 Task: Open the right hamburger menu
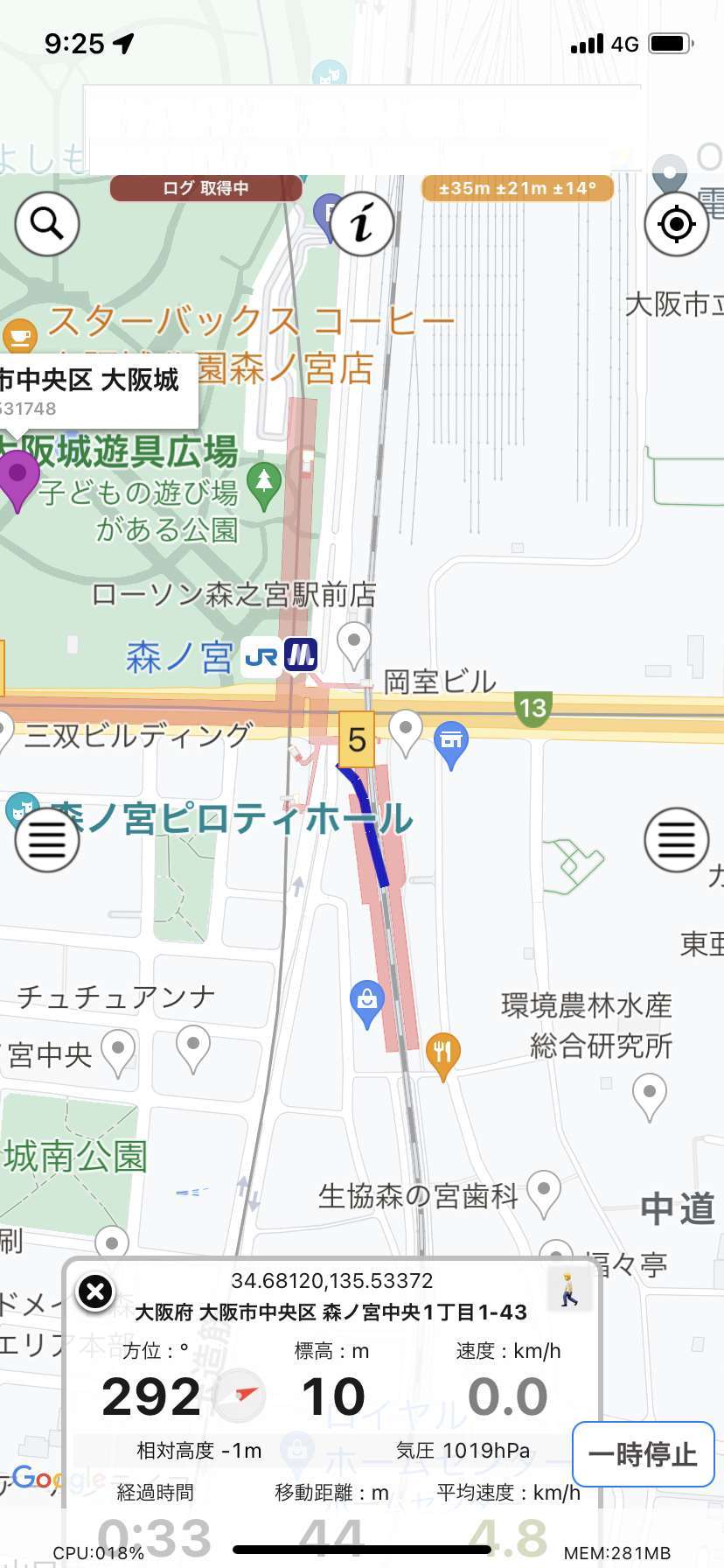[676, 840]
